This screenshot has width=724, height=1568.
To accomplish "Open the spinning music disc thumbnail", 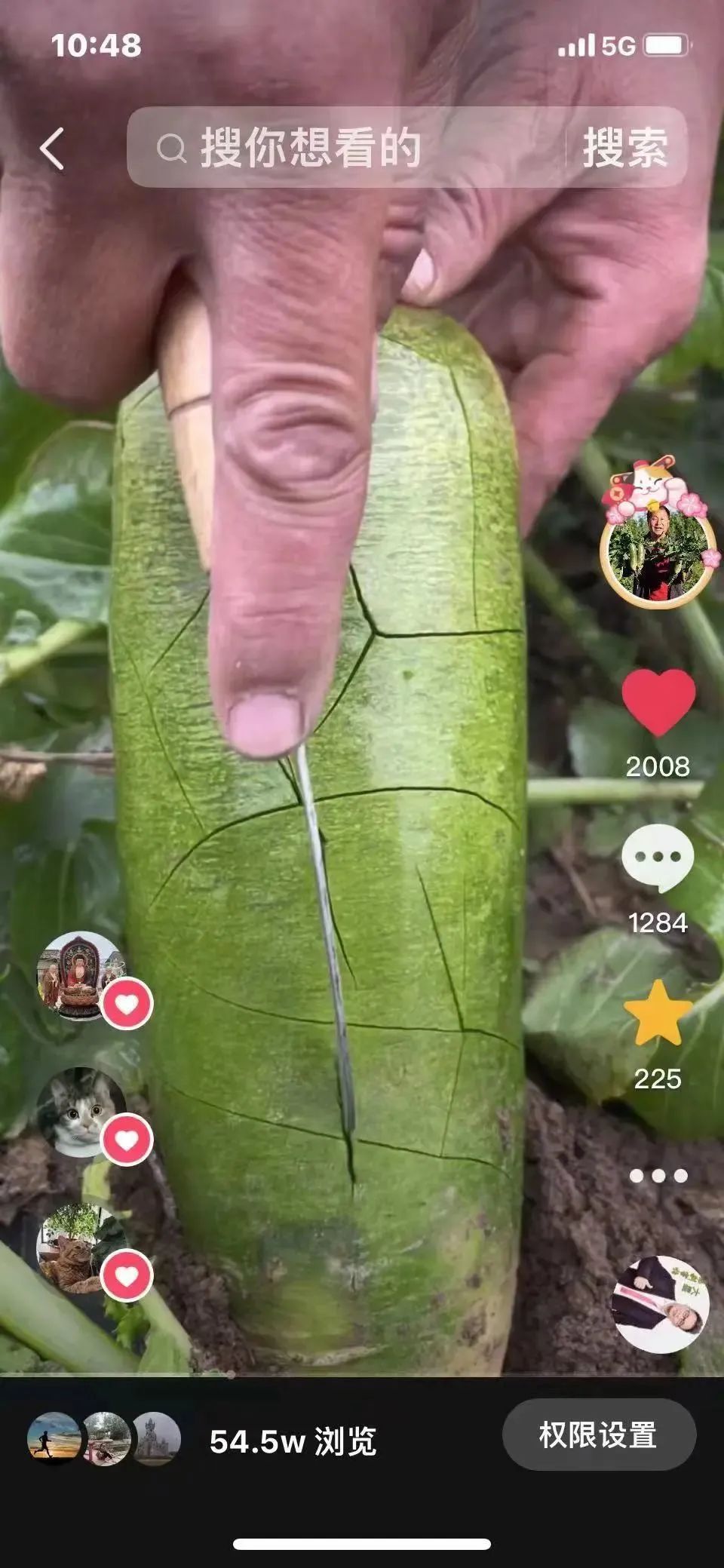I will tap(659, 1304).
